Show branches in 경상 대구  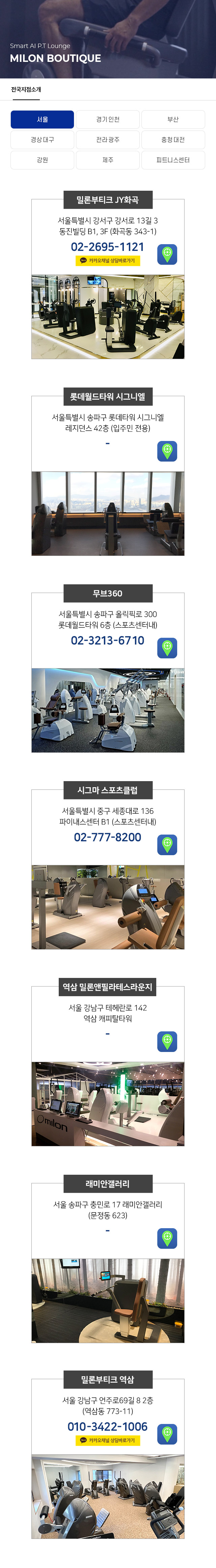click(42, 139)
